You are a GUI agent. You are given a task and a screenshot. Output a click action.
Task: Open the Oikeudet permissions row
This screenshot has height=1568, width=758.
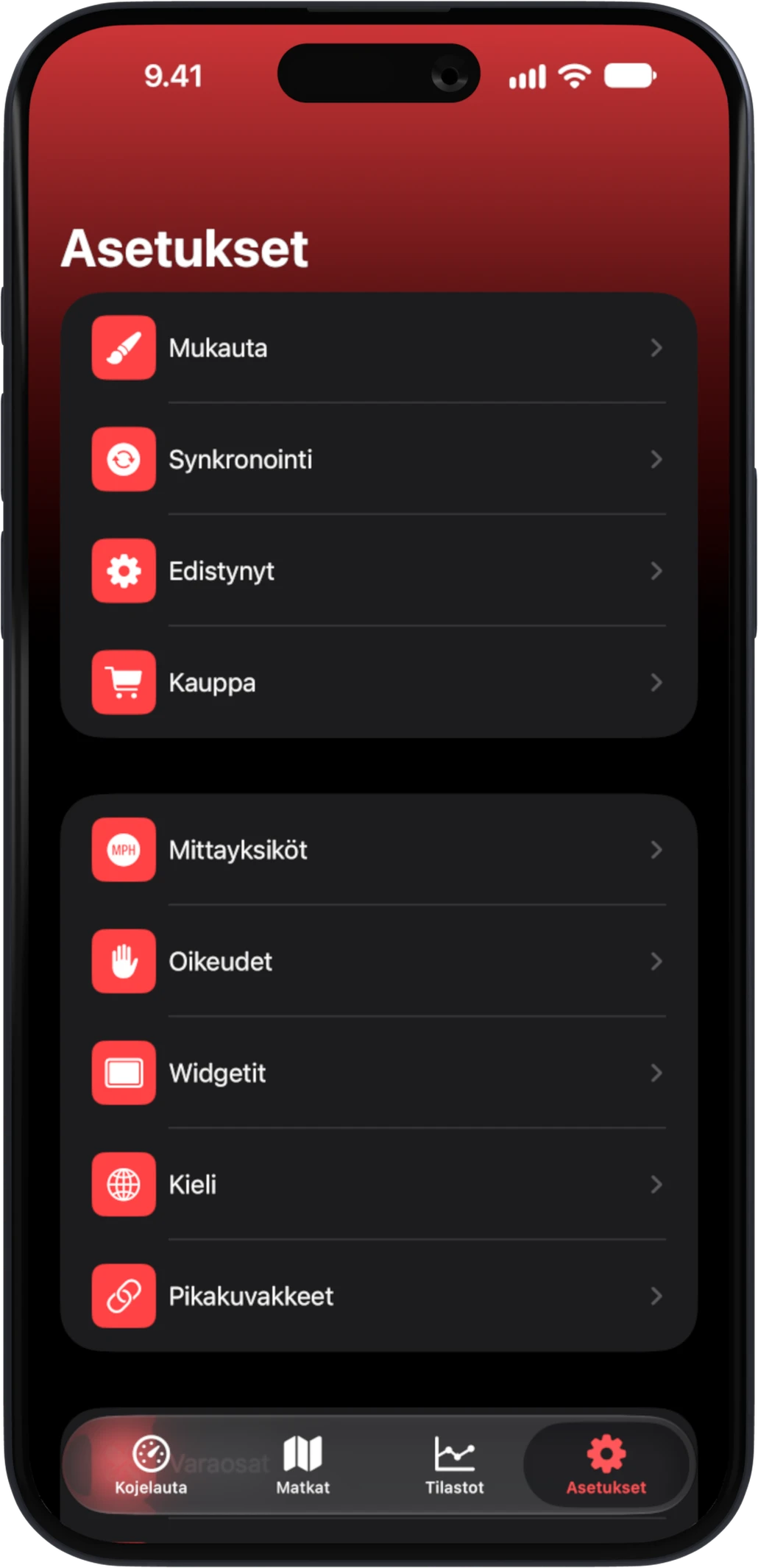point(378,962)
